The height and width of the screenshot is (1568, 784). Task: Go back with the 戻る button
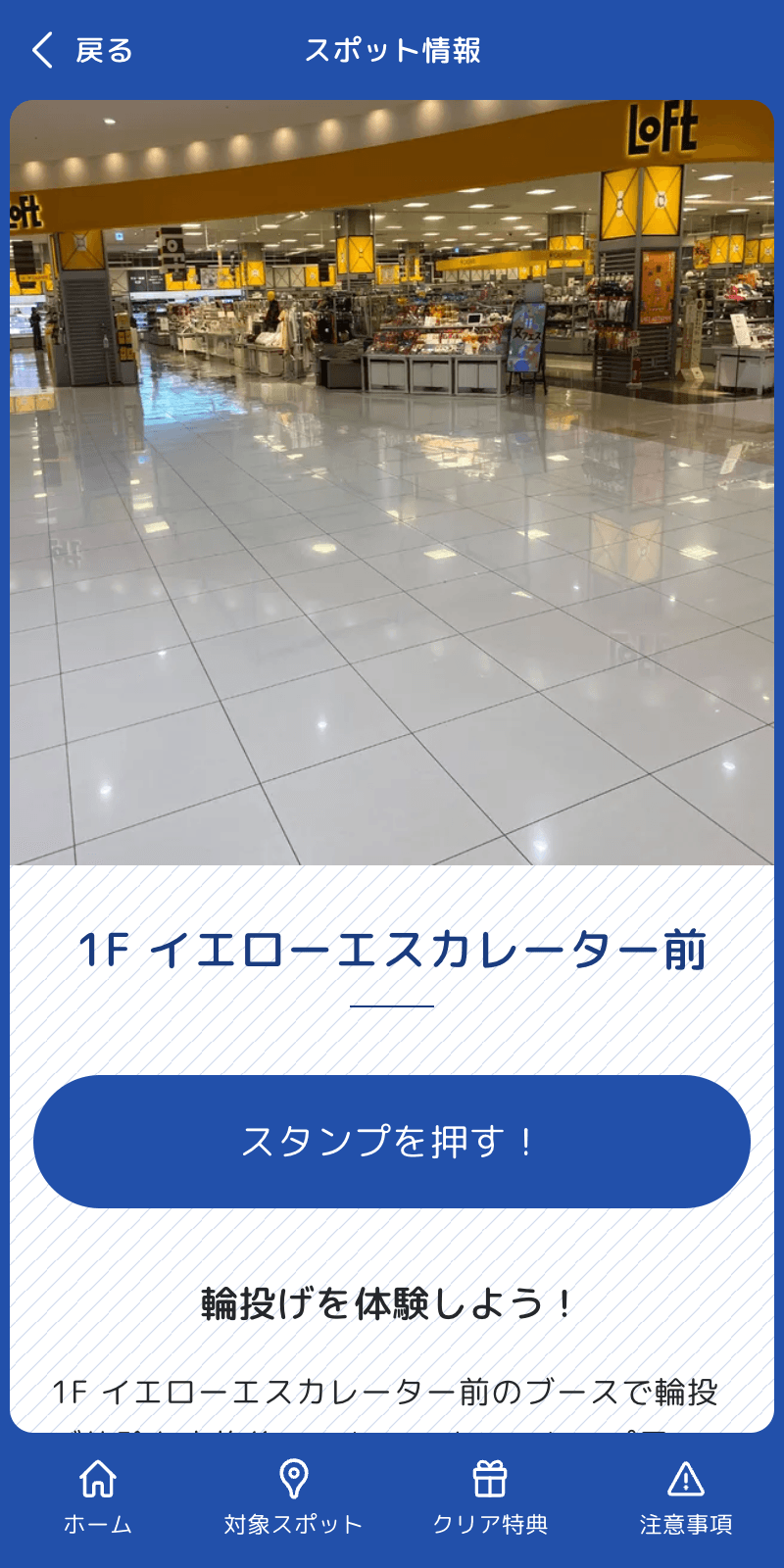pyautogui.click(x=82, y=50)
